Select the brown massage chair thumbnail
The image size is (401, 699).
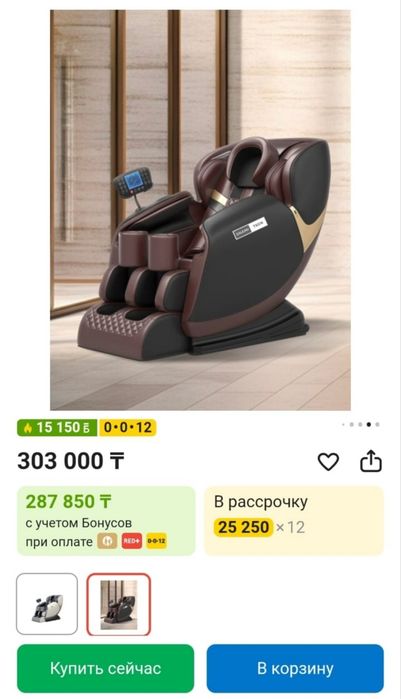[x=119, y=604]
